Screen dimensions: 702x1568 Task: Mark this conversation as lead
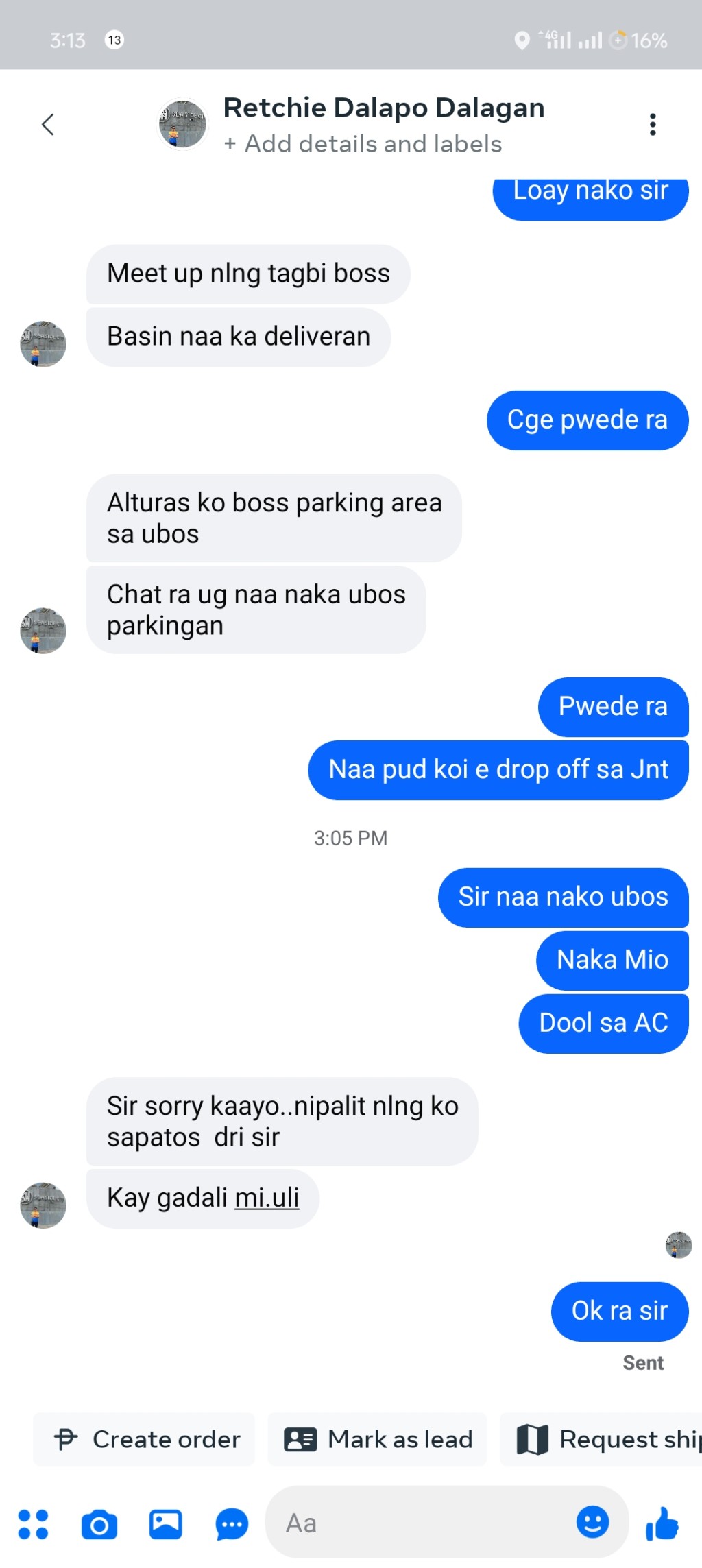(x=378, y=1439)
